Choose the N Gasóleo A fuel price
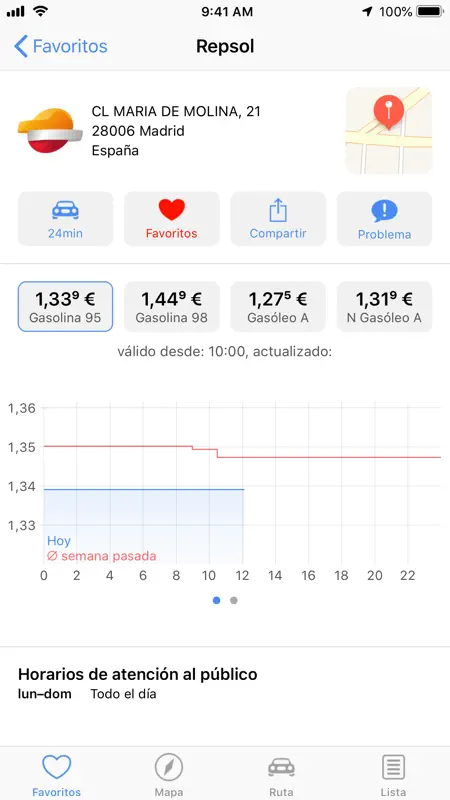The height and width of the screenshot is (800, 450). click(384, 307)
